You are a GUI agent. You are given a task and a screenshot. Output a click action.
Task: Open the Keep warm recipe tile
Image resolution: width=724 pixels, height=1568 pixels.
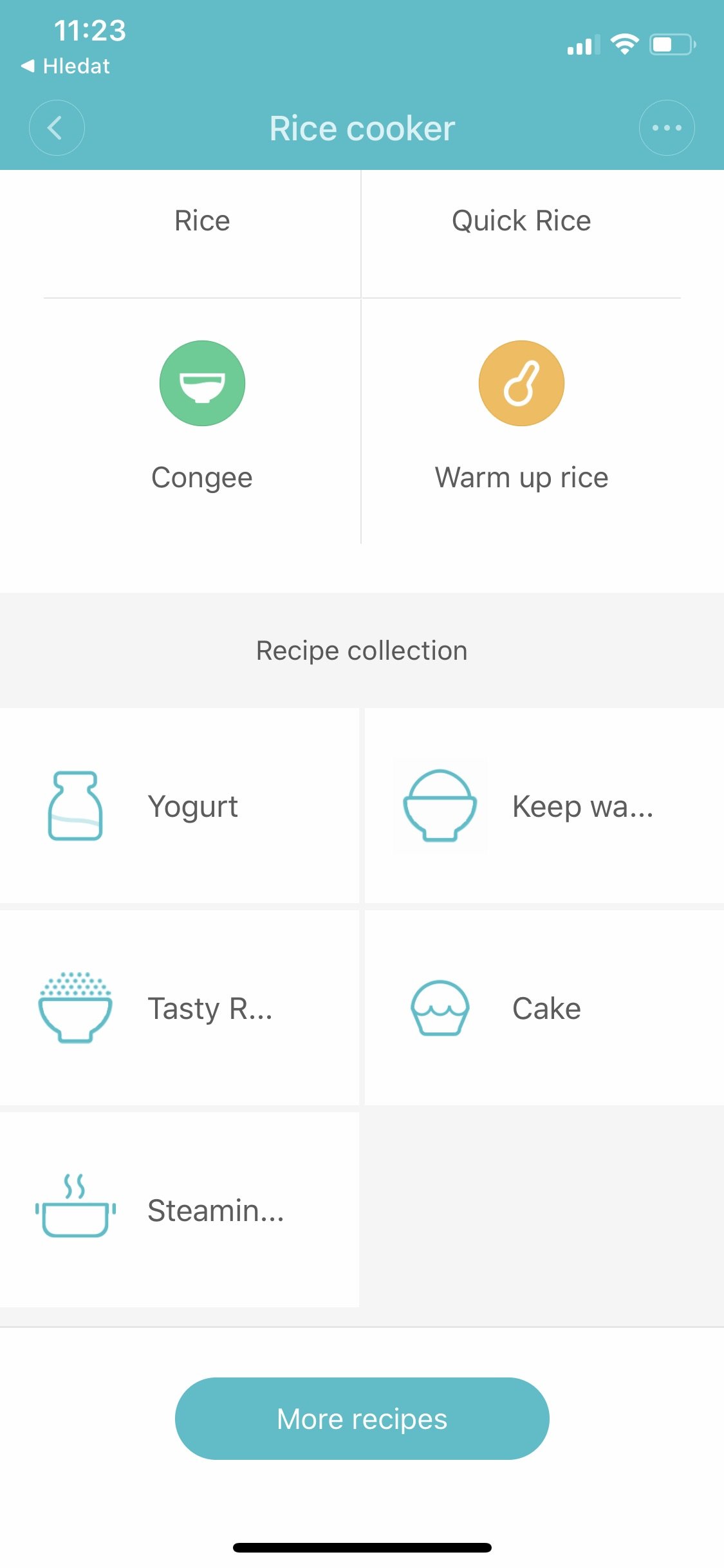544,806
